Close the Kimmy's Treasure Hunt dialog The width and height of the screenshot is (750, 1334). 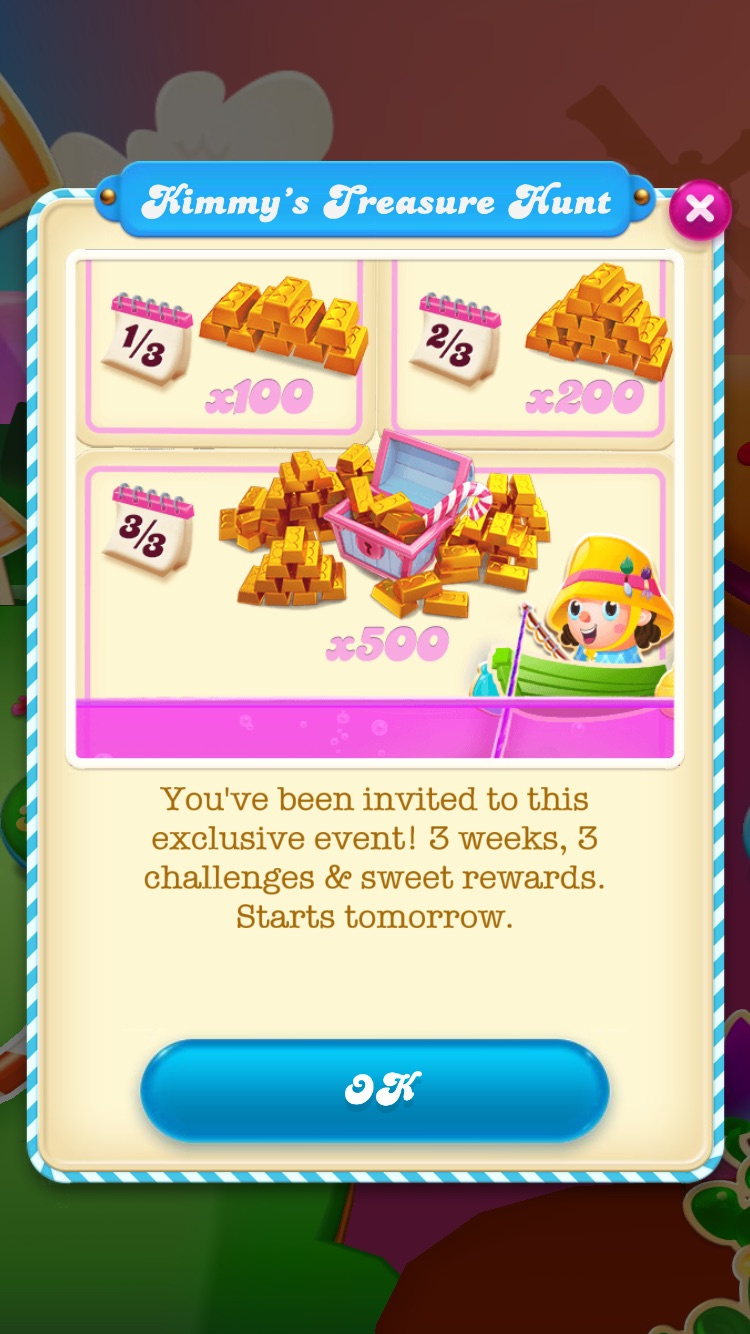700,210
